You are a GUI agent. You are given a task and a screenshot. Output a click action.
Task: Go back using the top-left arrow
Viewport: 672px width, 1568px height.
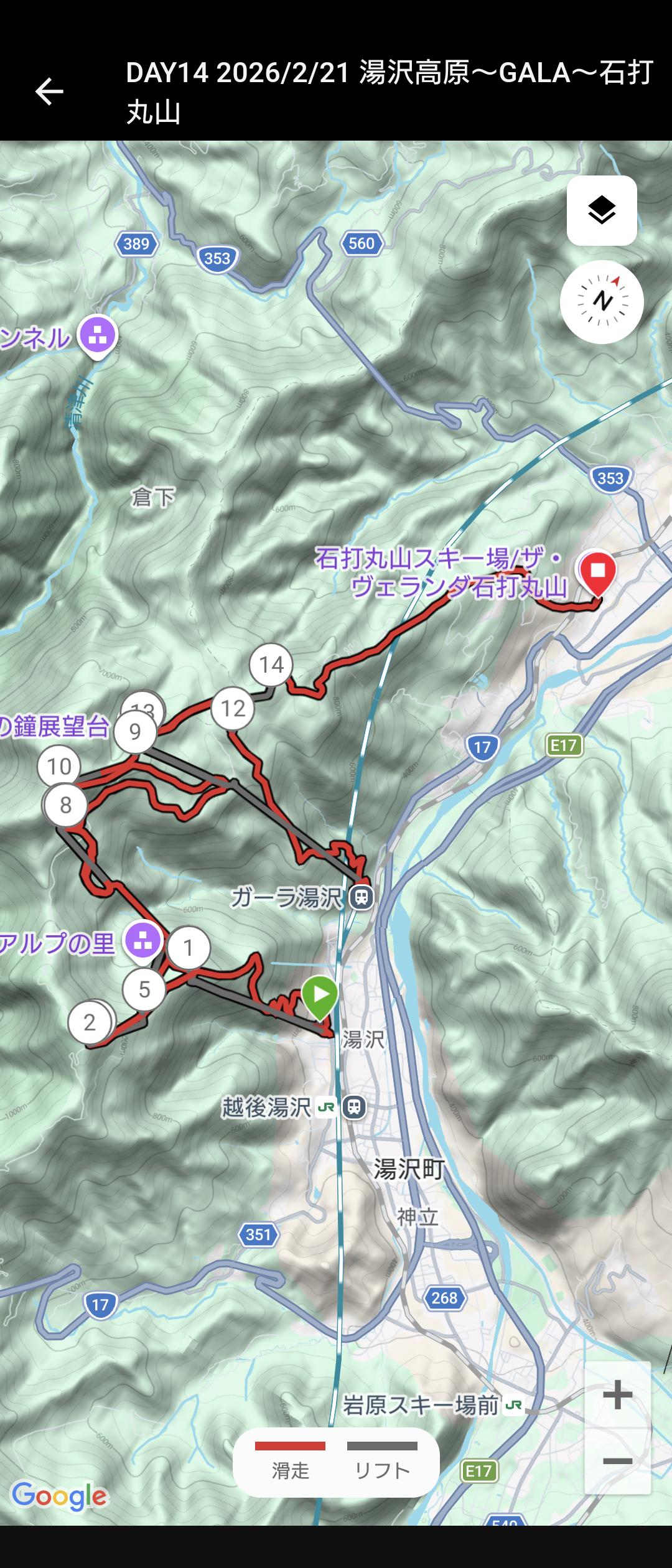pos(49,91)
